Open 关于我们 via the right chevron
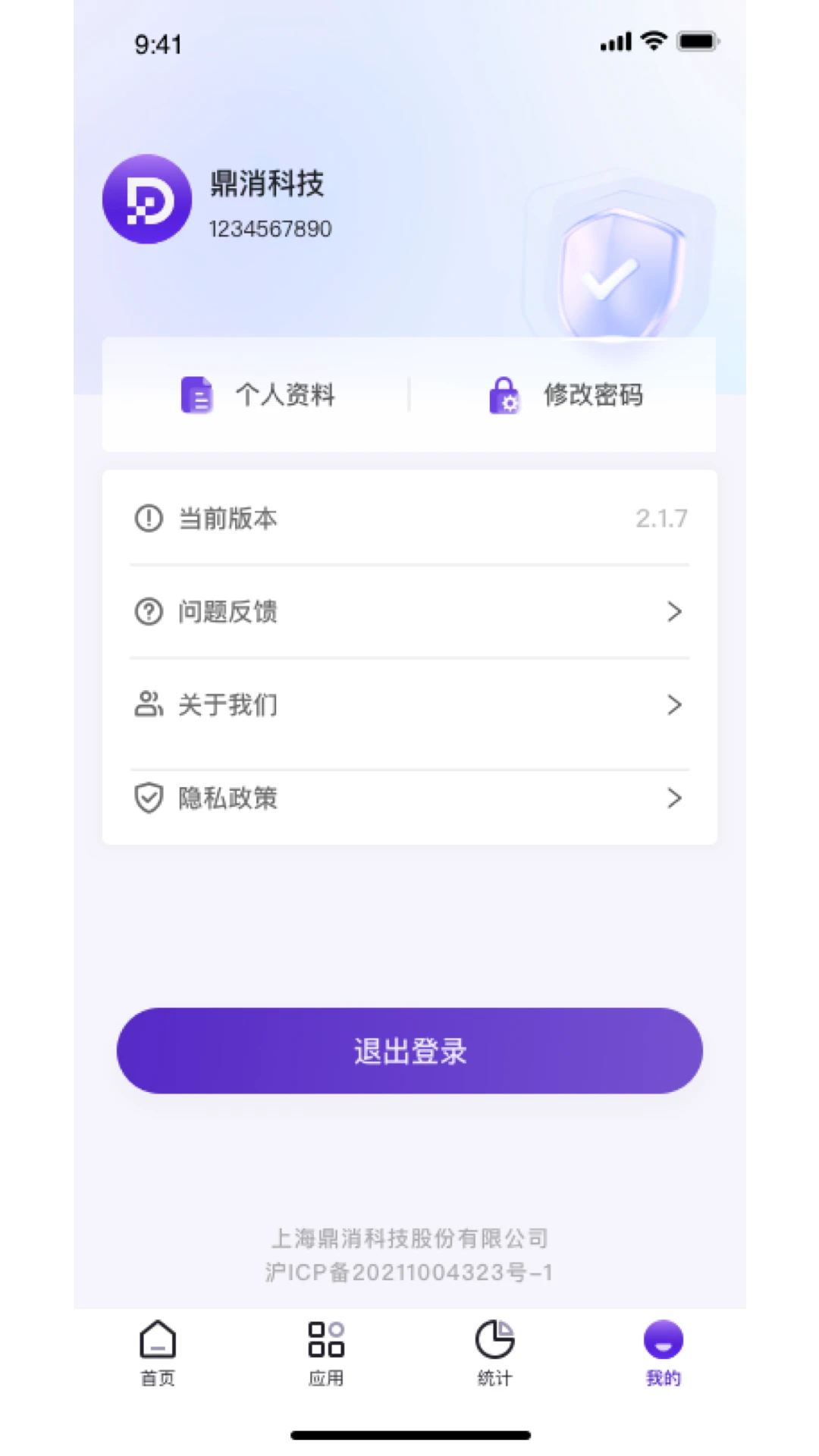The height and width of the screenshot is (1456, 819). pyautogui.click(x=674, y=704)
